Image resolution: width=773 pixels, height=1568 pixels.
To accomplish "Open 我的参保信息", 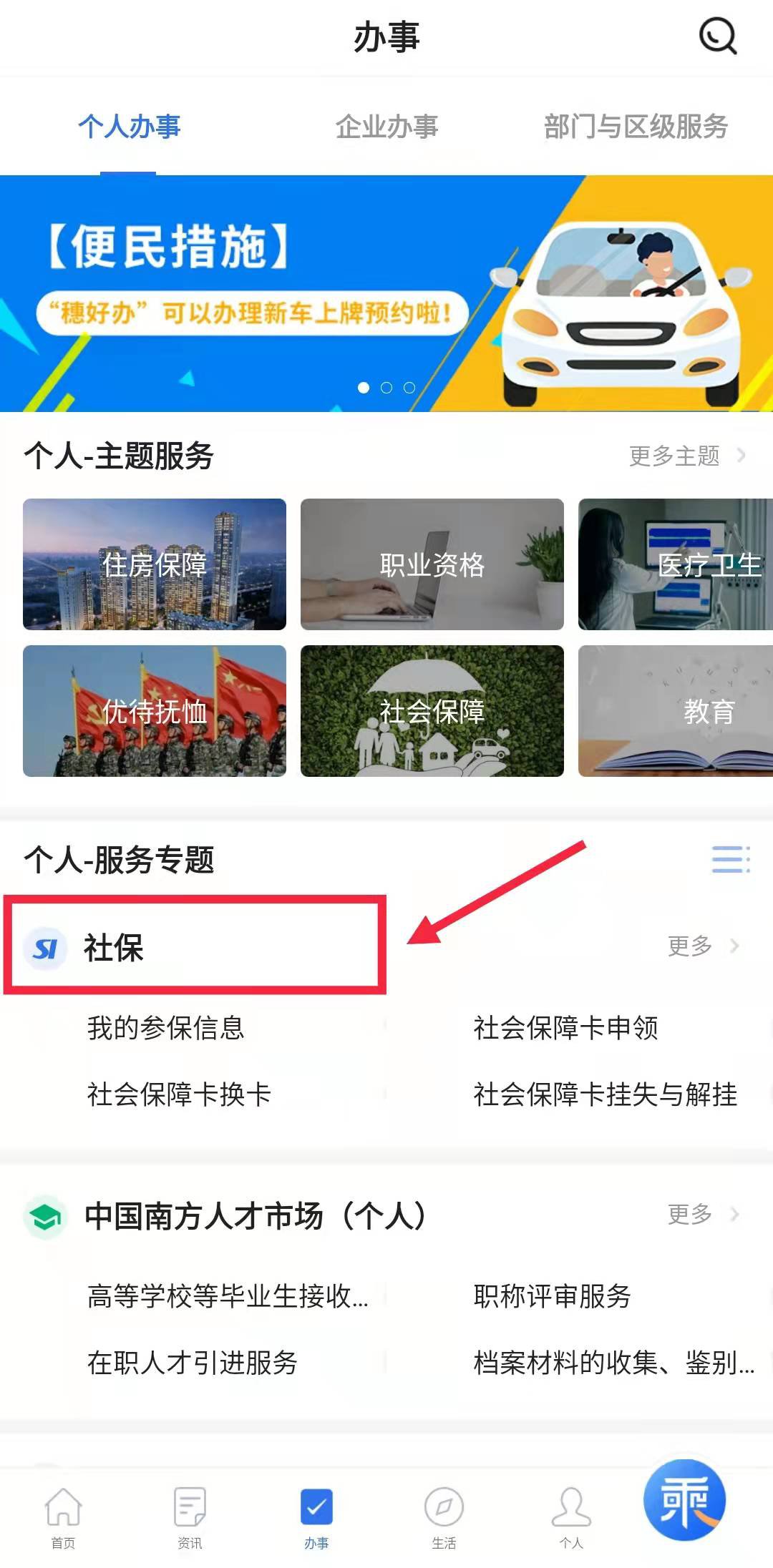I will [x=166, y=1028].
